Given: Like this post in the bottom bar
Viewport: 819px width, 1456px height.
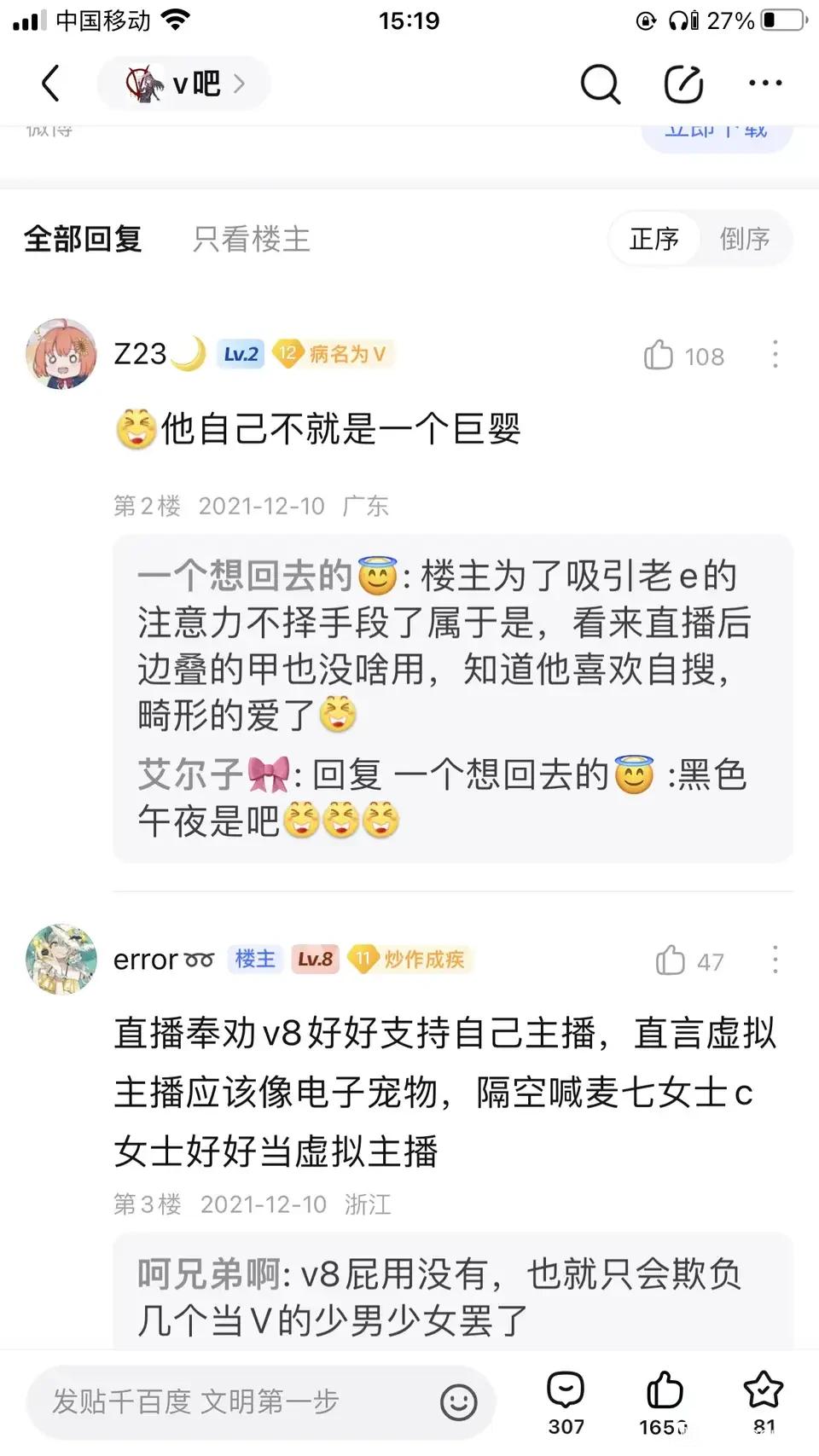Looking at the screenshot, I should pos(664,1401).
